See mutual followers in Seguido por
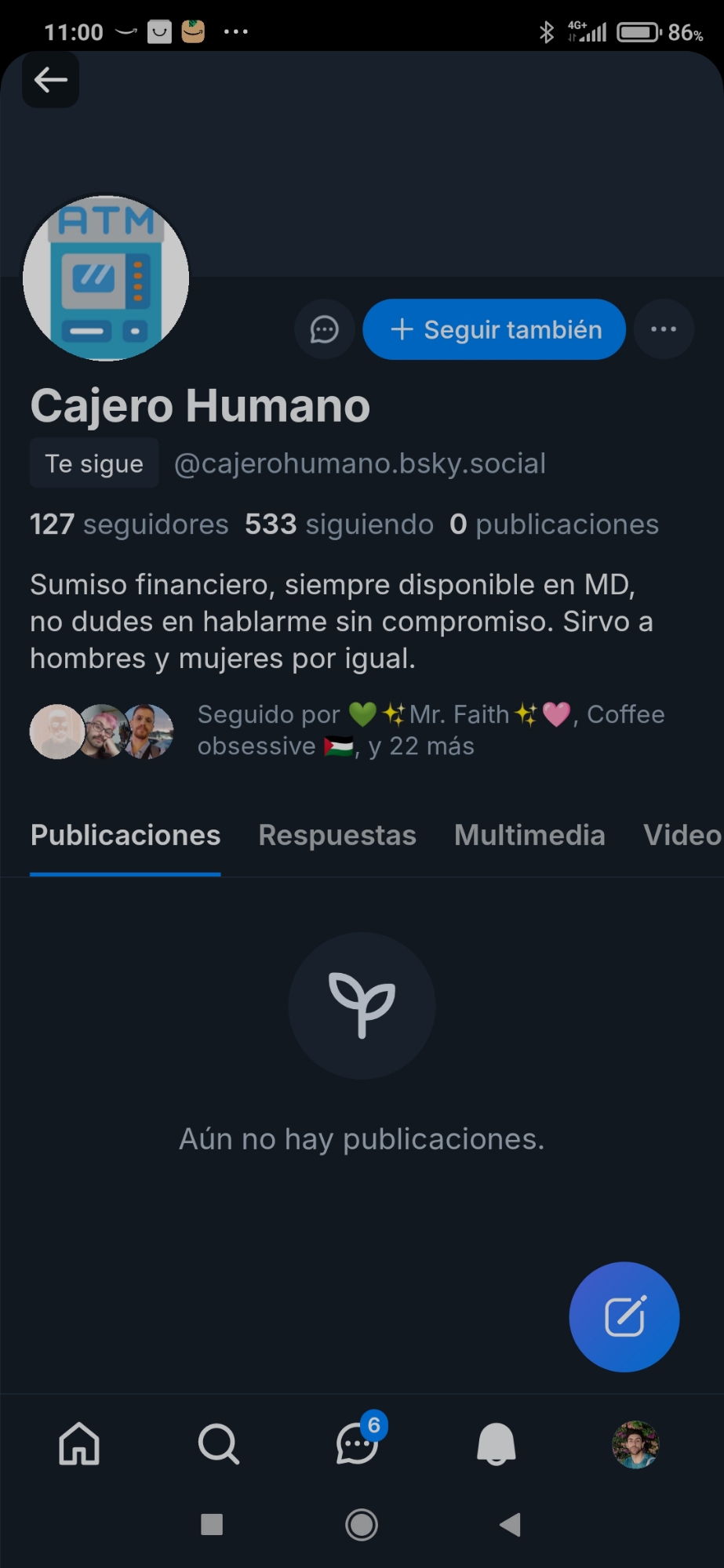724x1568 pixels. [x=345, y=730]
